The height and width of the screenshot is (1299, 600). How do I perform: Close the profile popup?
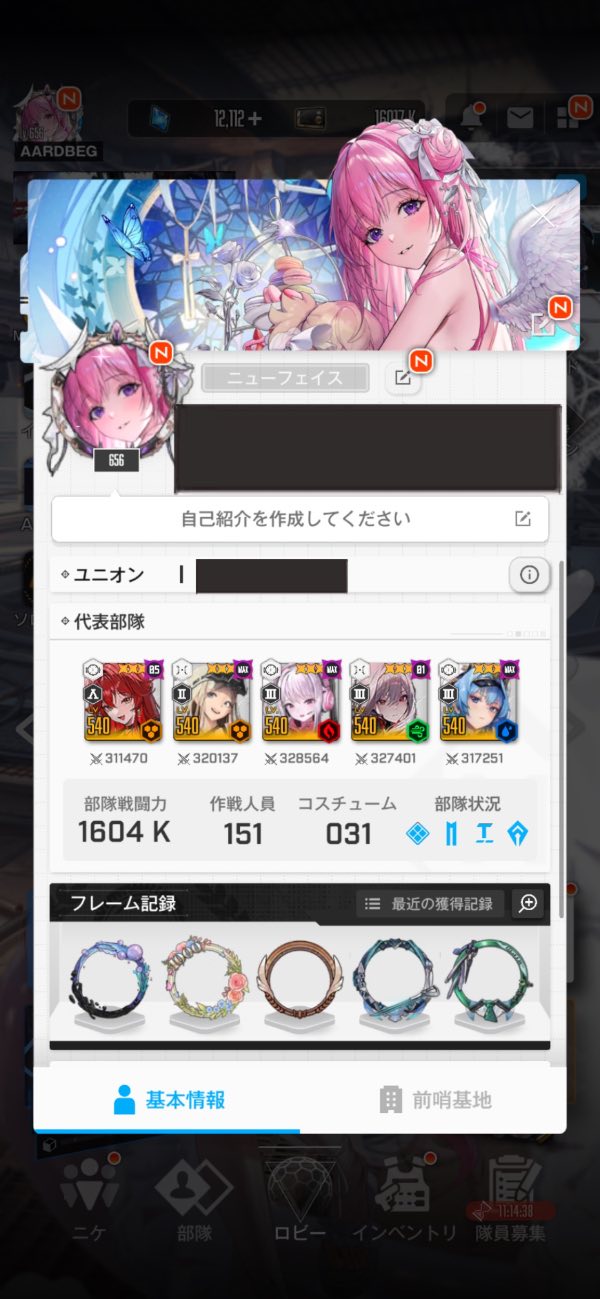[x=544, y=217]
